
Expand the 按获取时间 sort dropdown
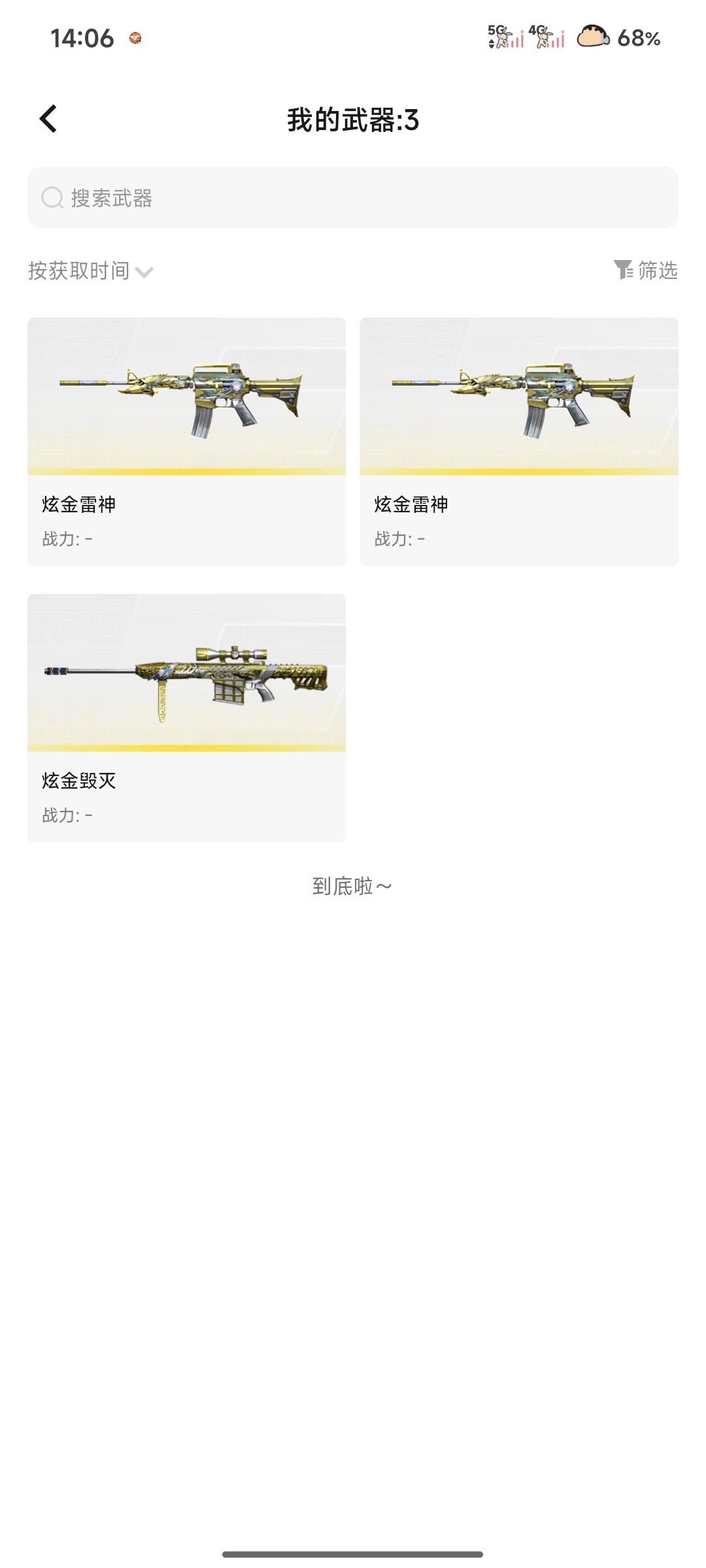click(x=91, y=270)
